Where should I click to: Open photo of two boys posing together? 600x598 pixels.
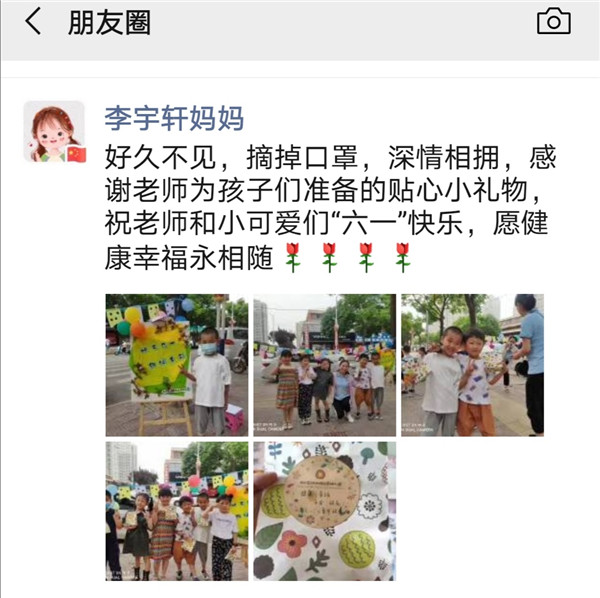tap(472, 365)
